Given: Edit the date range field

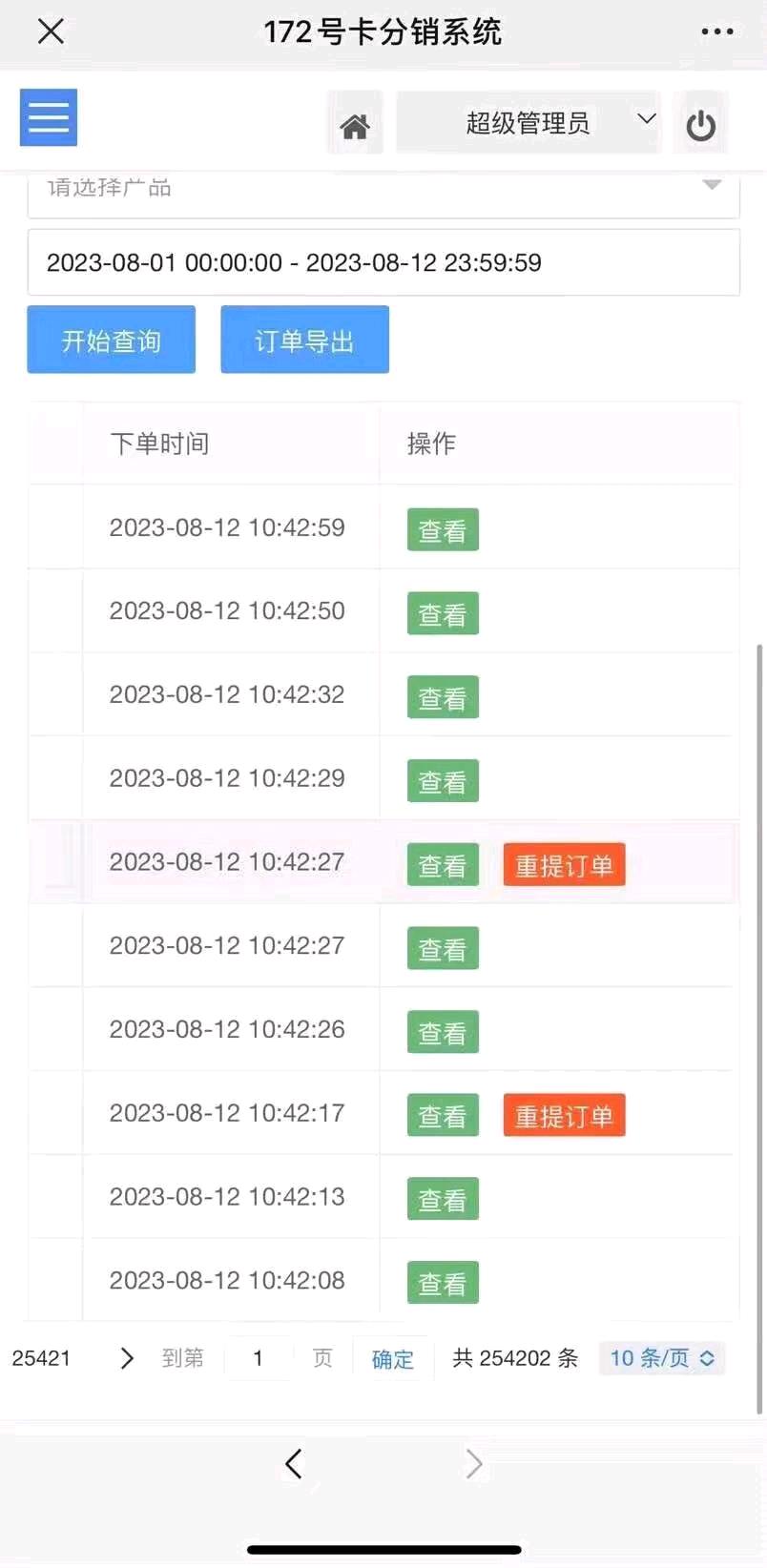Looking at the screenshot, I should (383, 262).
